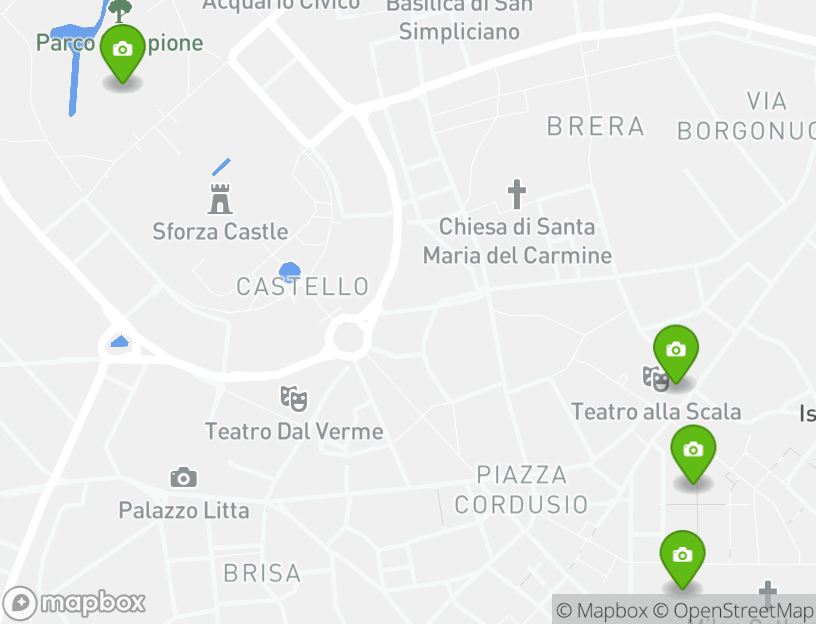816x624 pixels.
Task: Open the green photo pin above Teatro alla Scala label
Action: (675, 351)
